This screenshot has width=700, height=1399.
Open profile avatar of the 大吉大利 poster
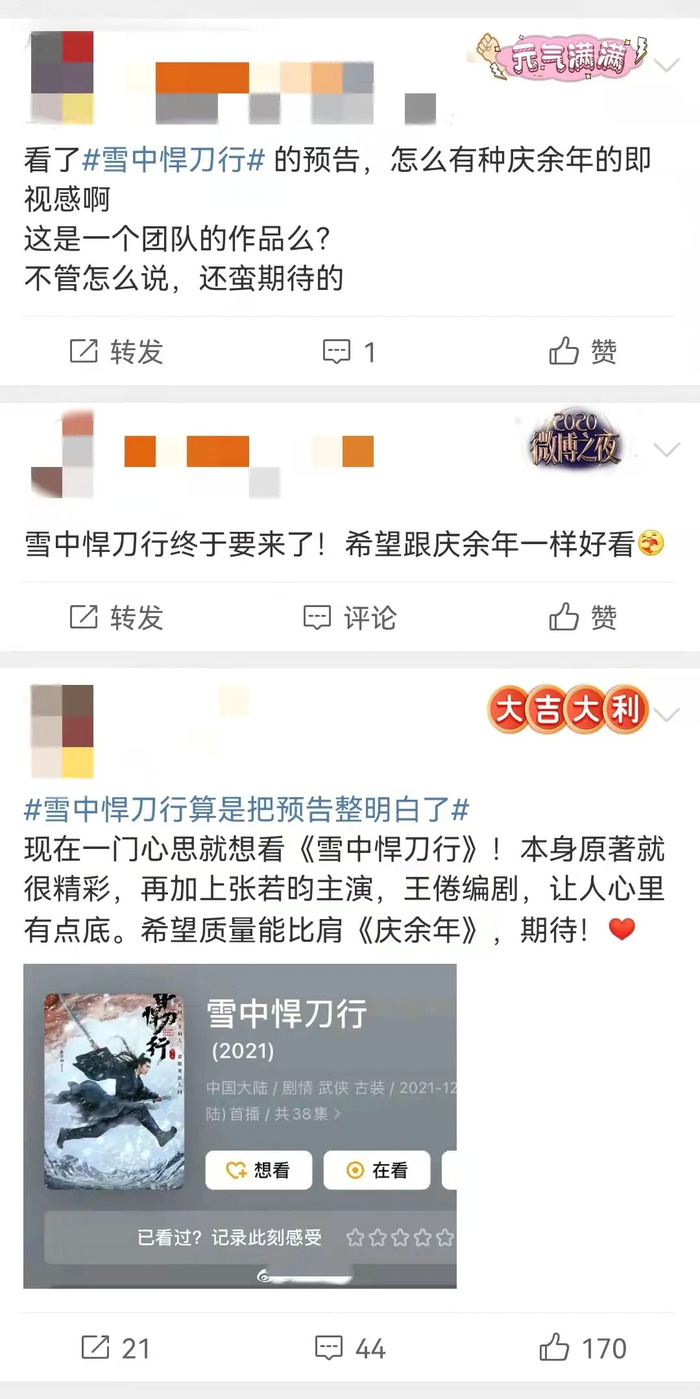pyautogui.click(x=62, y=731)
